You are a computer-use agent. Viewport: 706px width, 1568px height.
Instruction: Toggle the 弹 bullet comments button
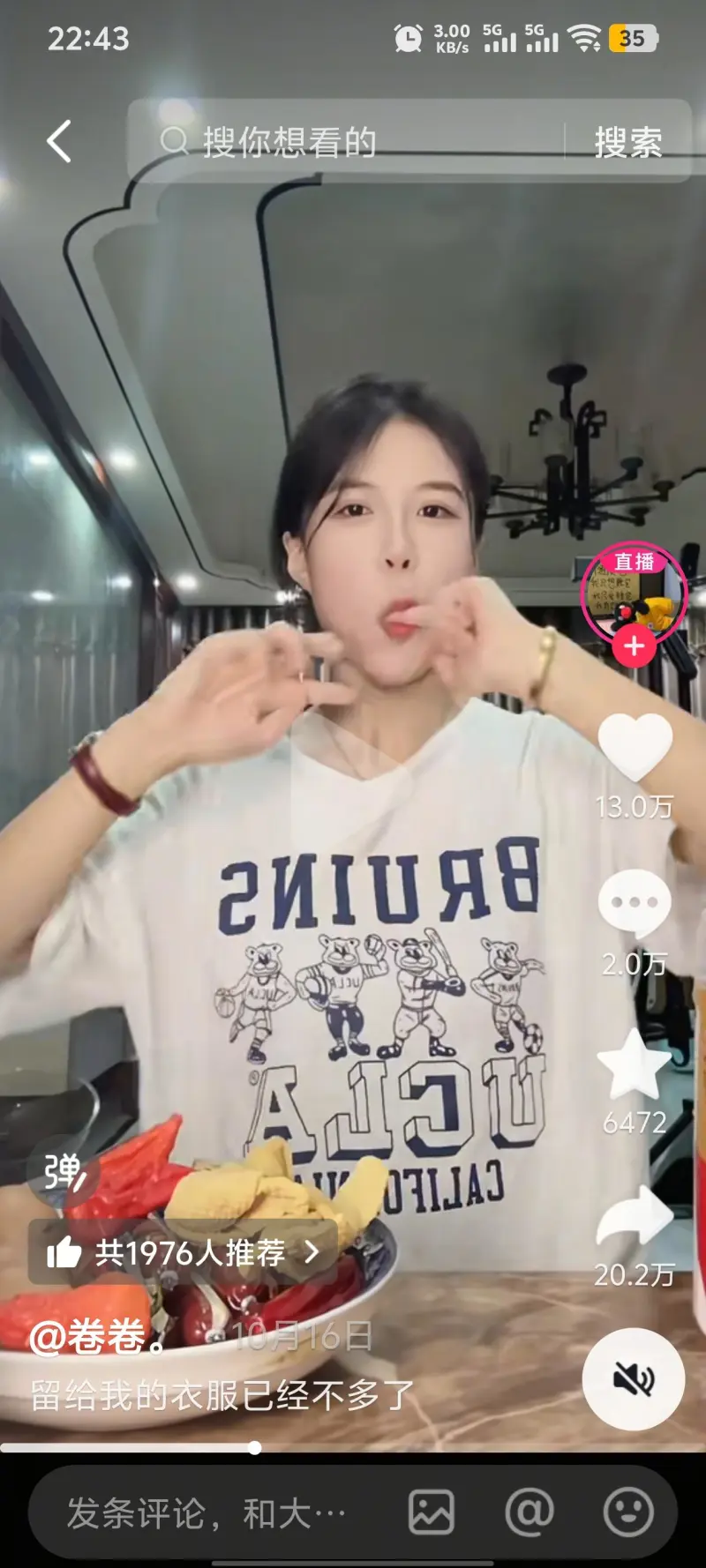[64, 1172]
